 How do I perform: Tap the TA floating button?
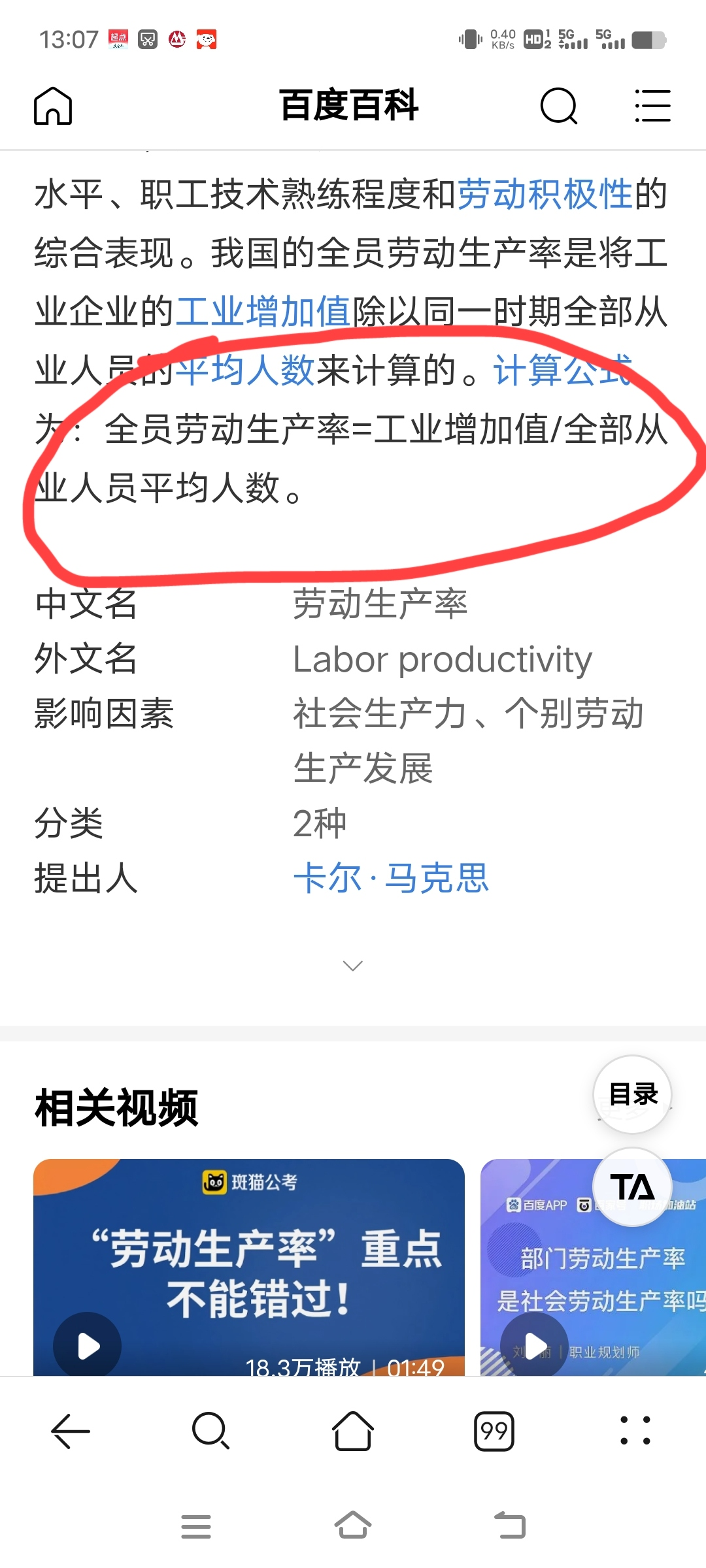point(632,1186)
